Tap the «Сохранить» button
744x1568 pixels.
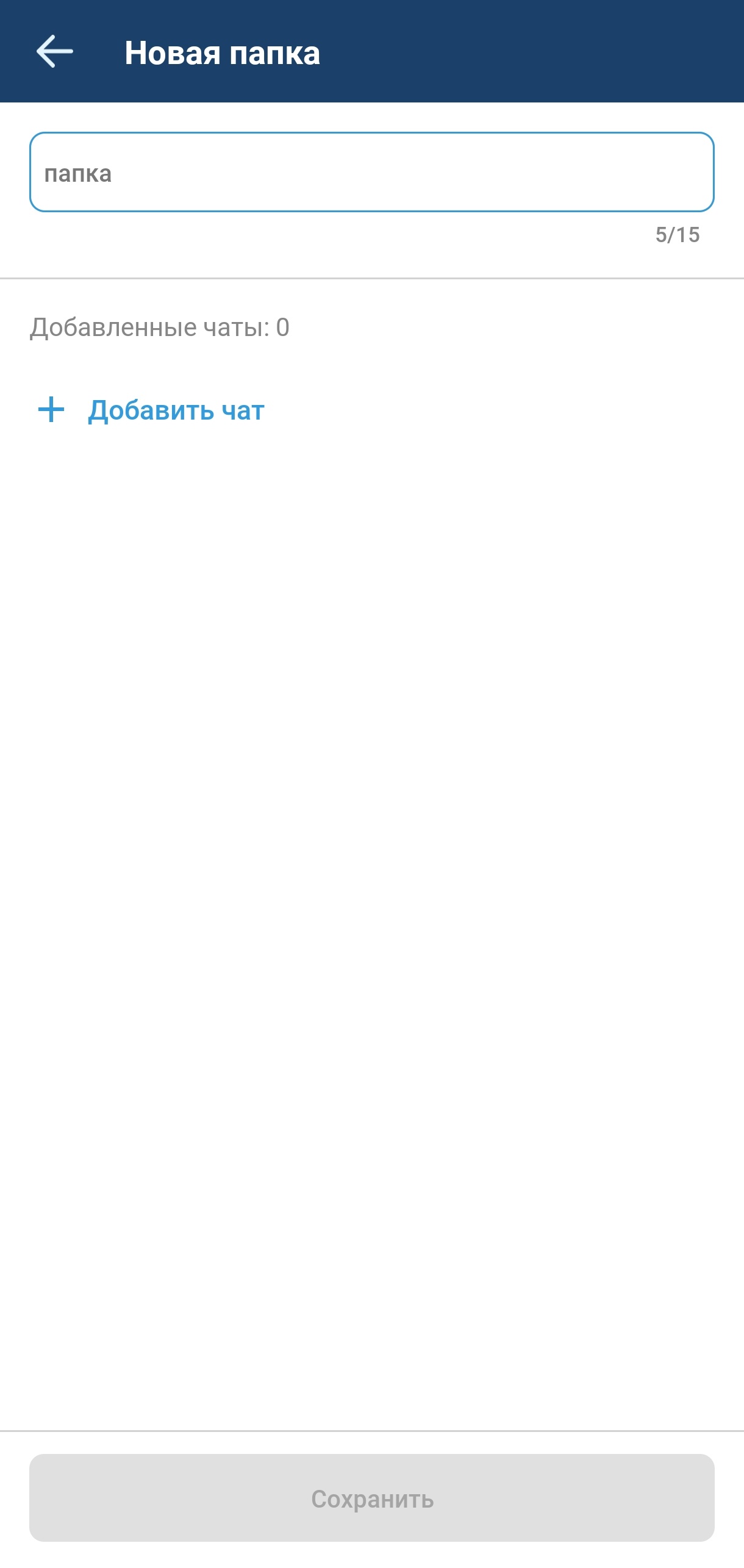pyautogui.click(x=371, y=1499)
